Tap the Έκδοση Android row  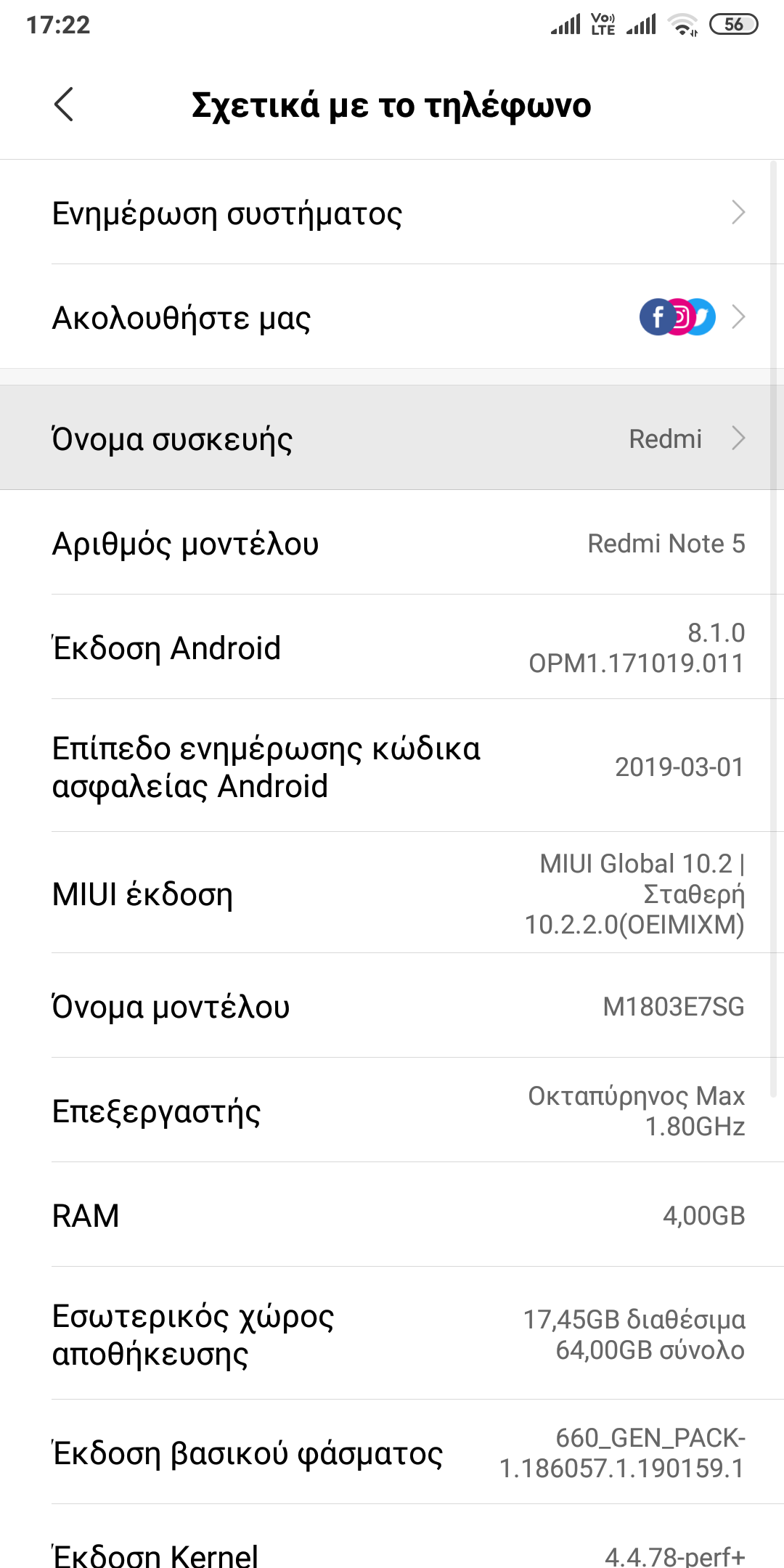(x=392, y=648)
